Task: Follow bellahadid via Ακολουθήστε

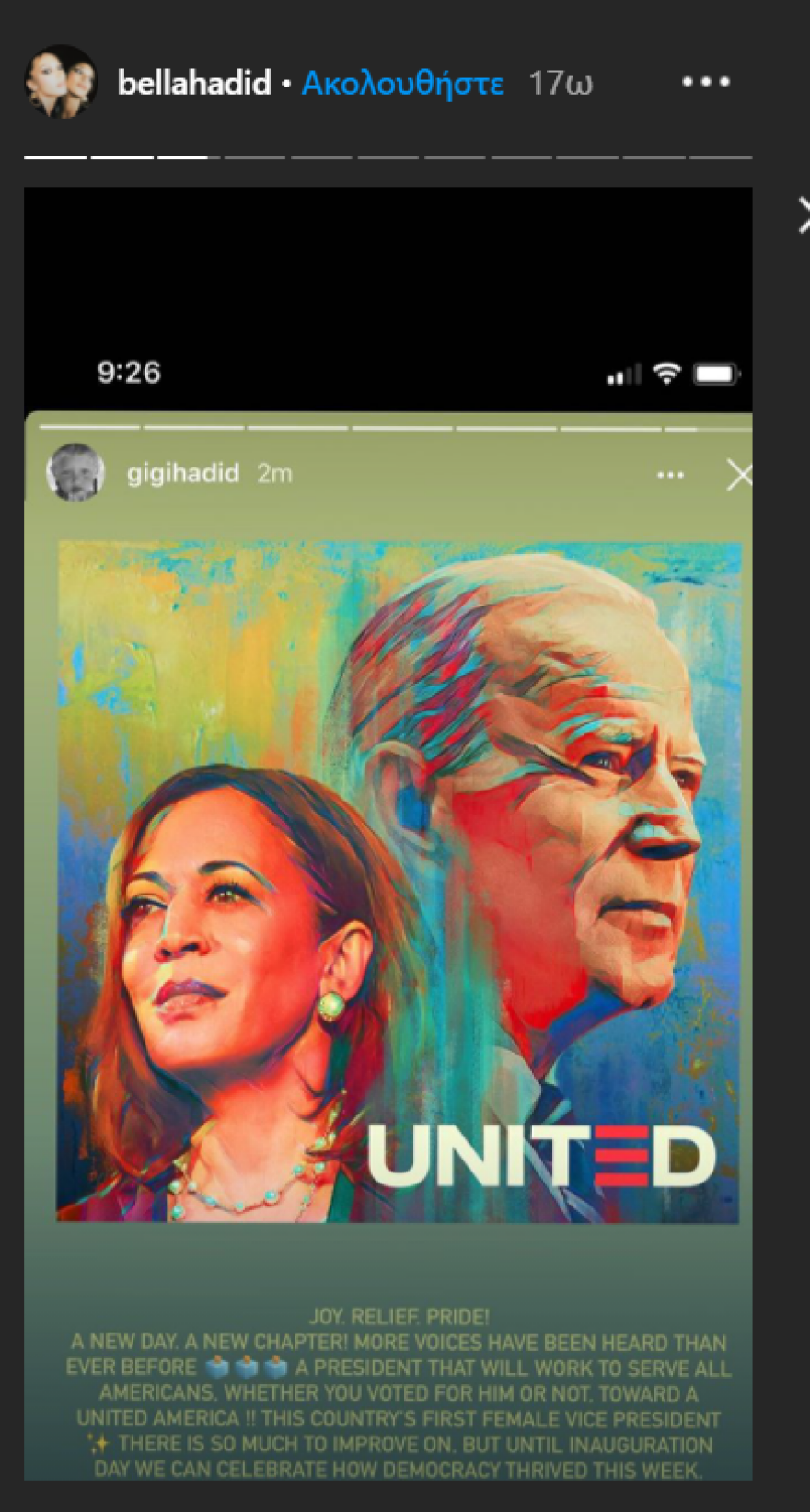Action: (x=402, y=84)
